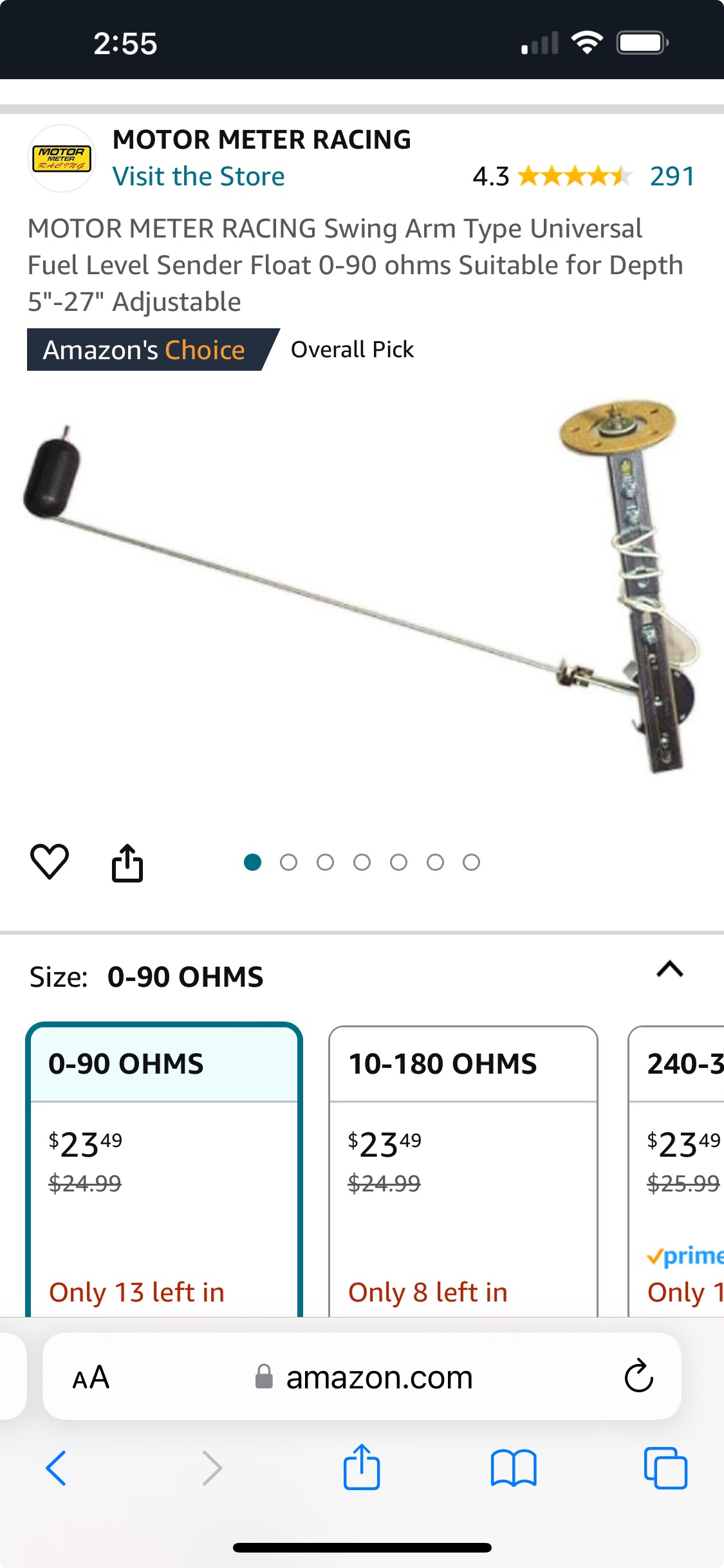The height and width of the screenshot is (1568, 724).
Task: Open the tab switcher icon
Action: (x=664, y=1468)
